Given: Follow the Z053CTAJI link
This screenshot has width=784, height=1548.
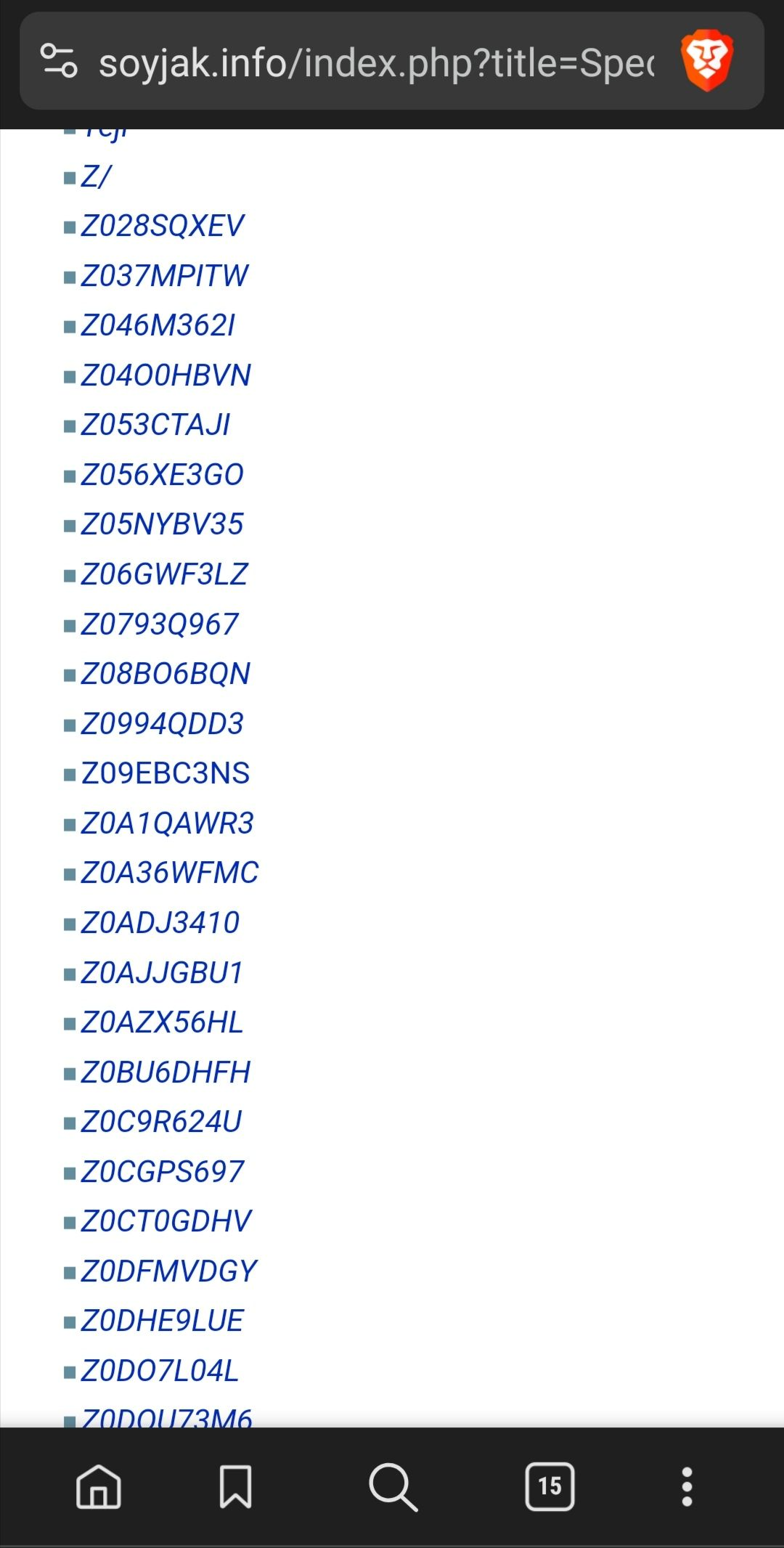Looking at the screenshot, I should click(x=155, y=425).
